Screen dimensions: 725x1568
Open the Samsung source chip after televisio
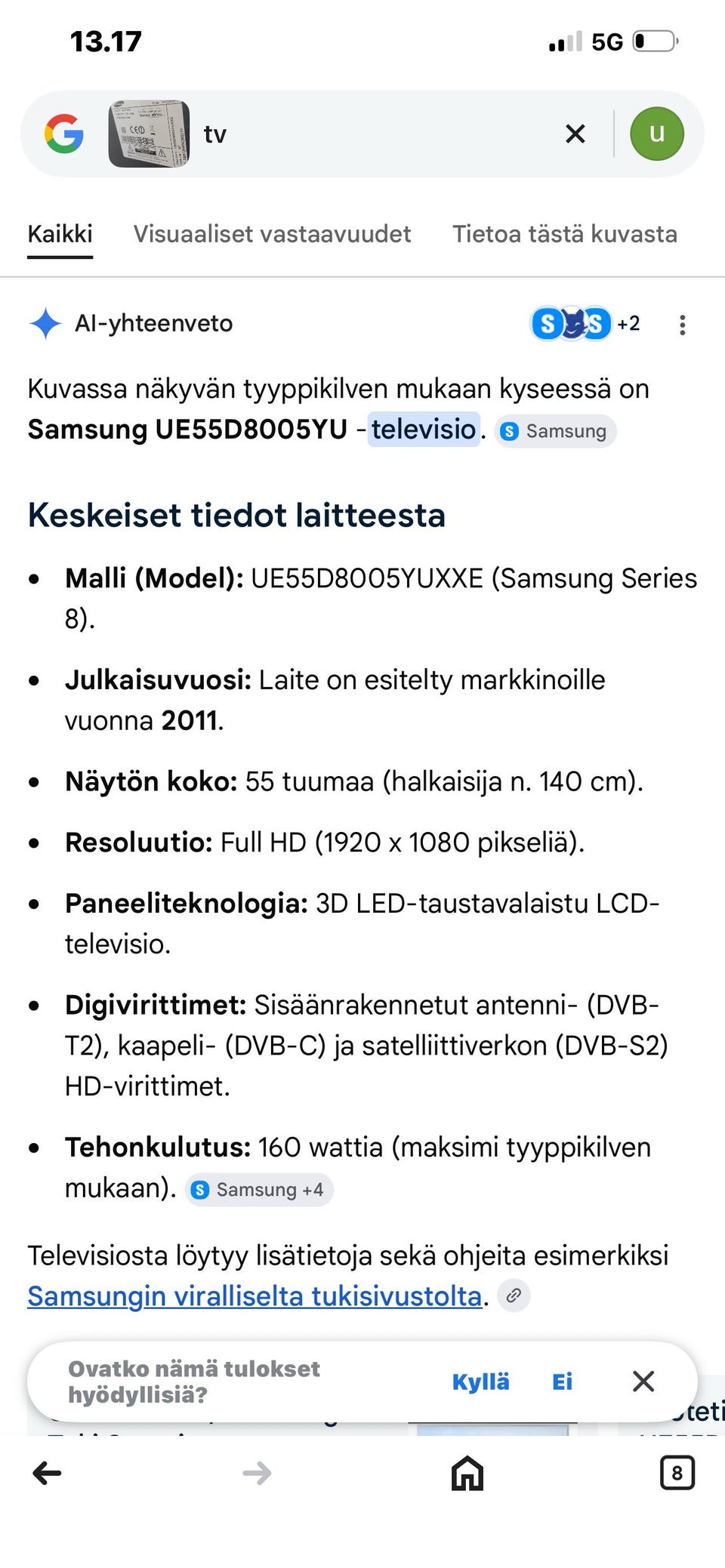click(x=556, y=431)
